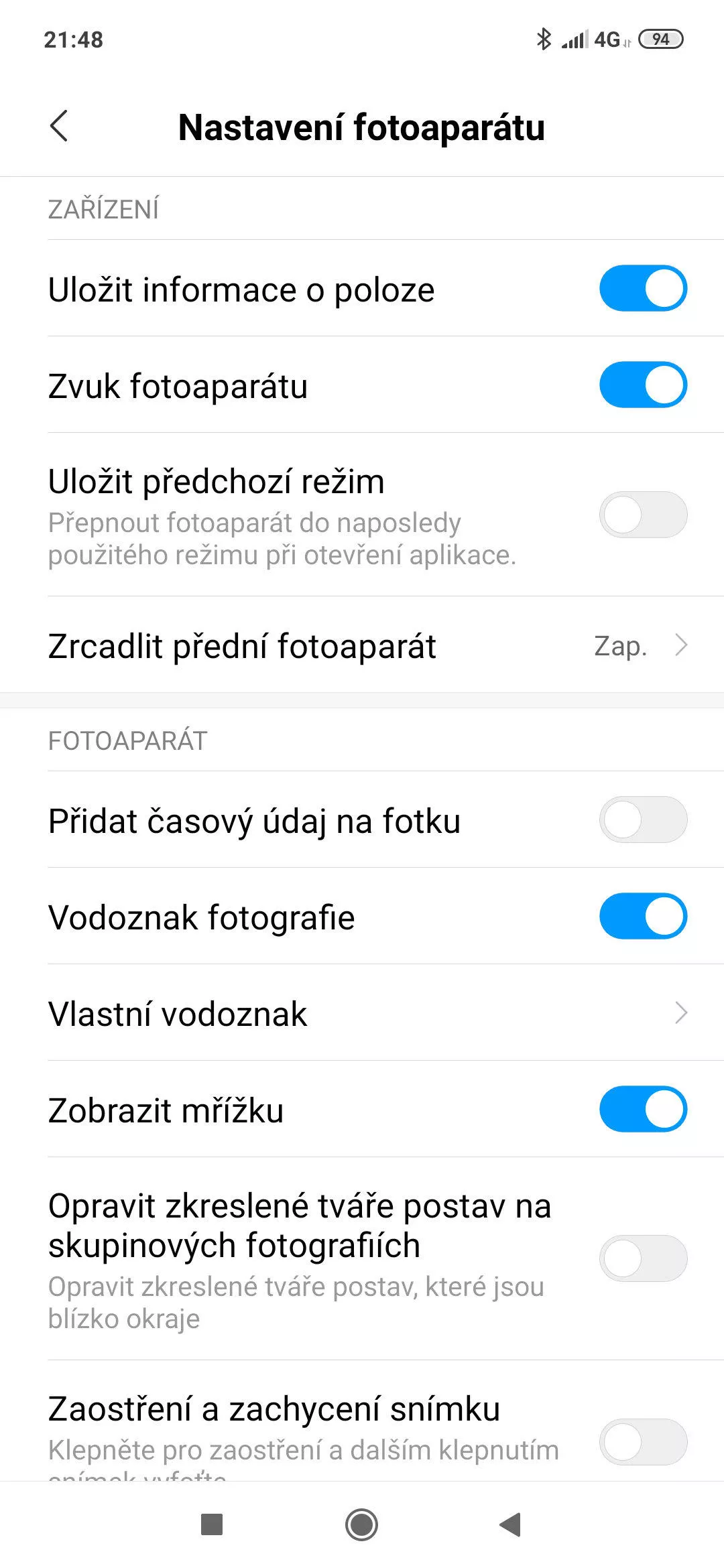The width and height of the screenshot is (724, 1568).
Task: Switch off Vodoznak fotografie
Action: pos(643,916)
